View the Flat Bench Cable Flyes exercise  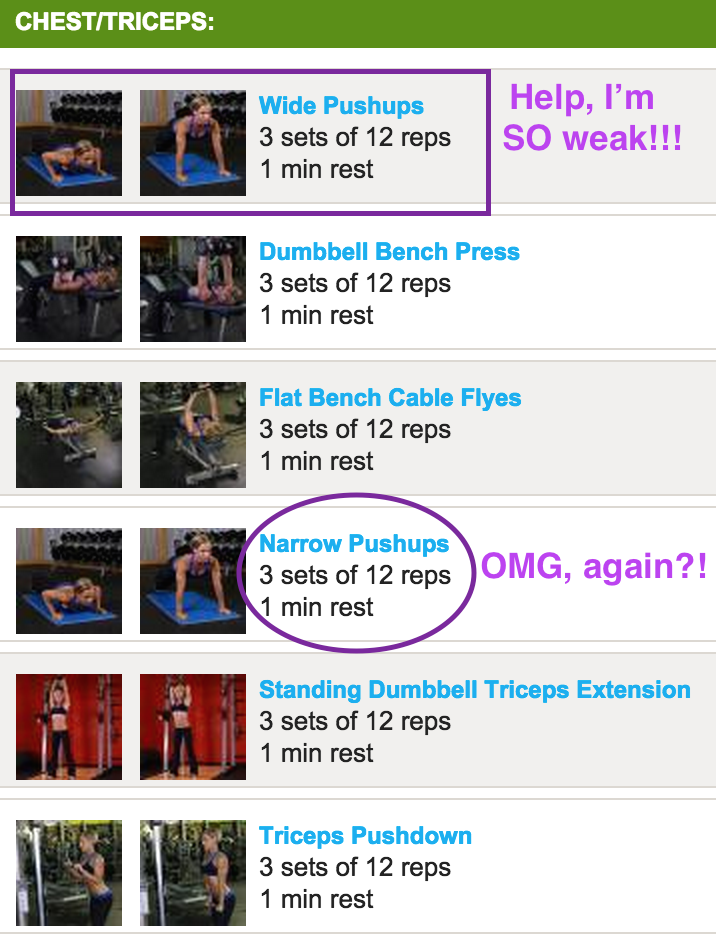[x=390, y=398]
